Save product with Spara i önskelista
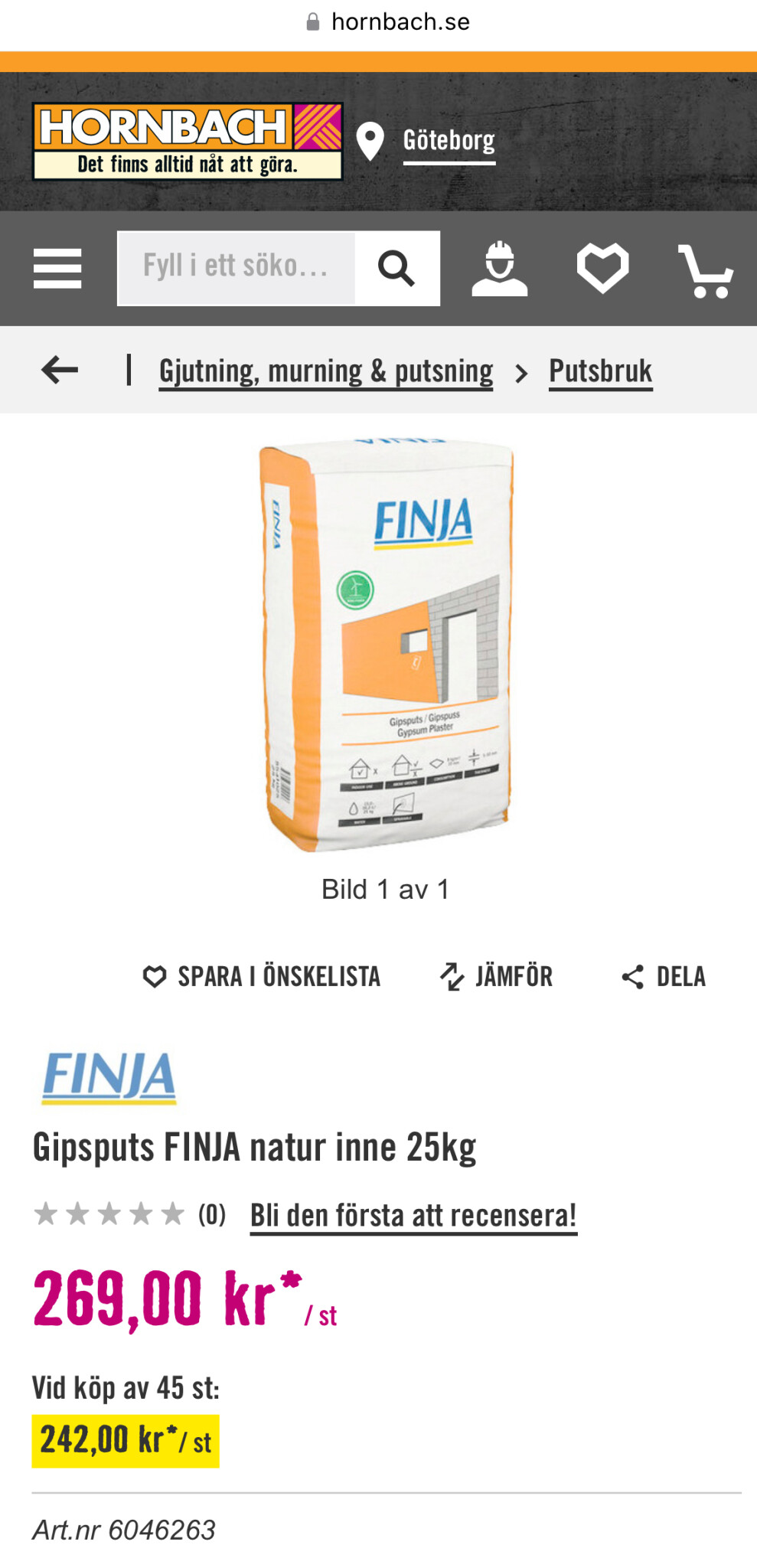The width and height of the screenshot is (757, 1568). point(262,977)
